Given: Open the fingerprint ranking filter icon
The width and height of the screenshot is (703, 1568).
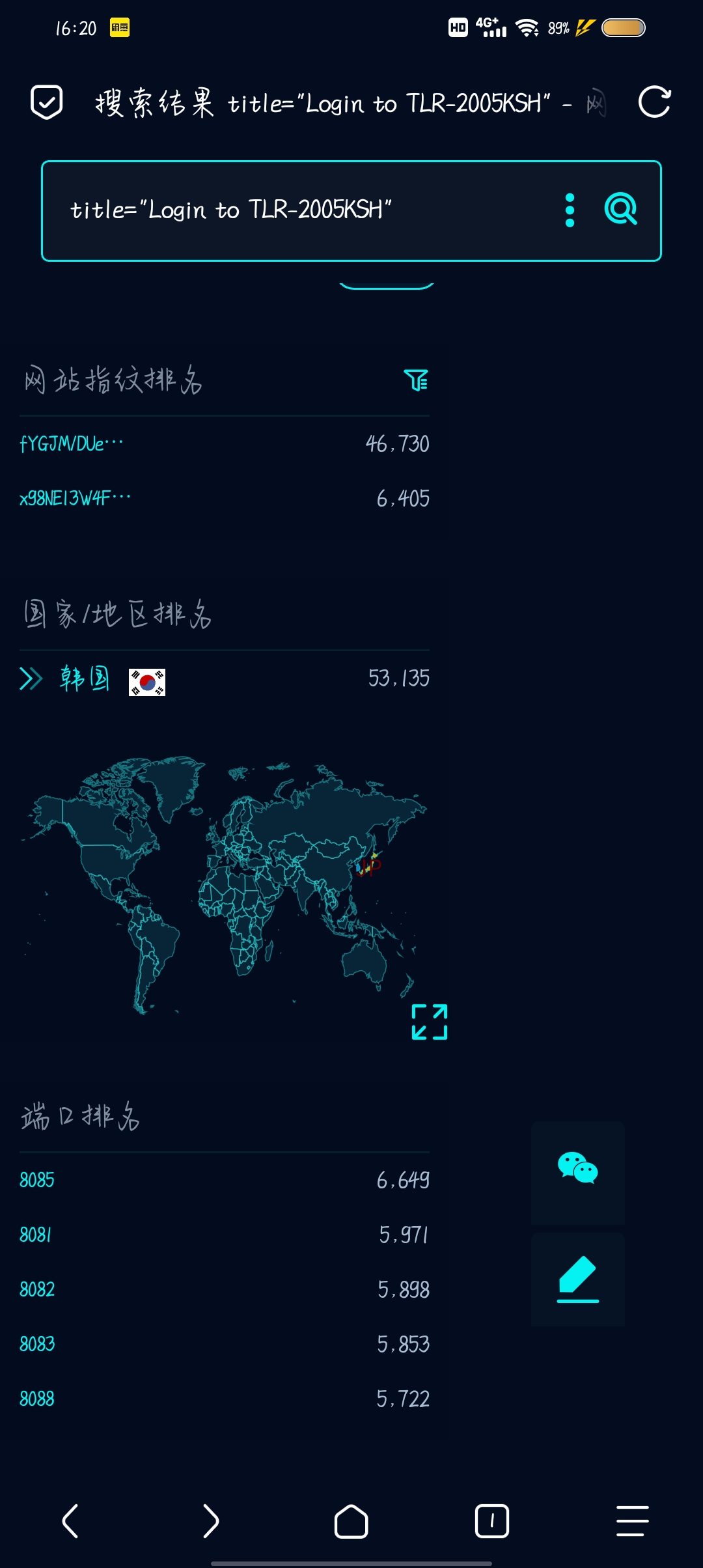Looking at the screenshot, I should (416, 380).
